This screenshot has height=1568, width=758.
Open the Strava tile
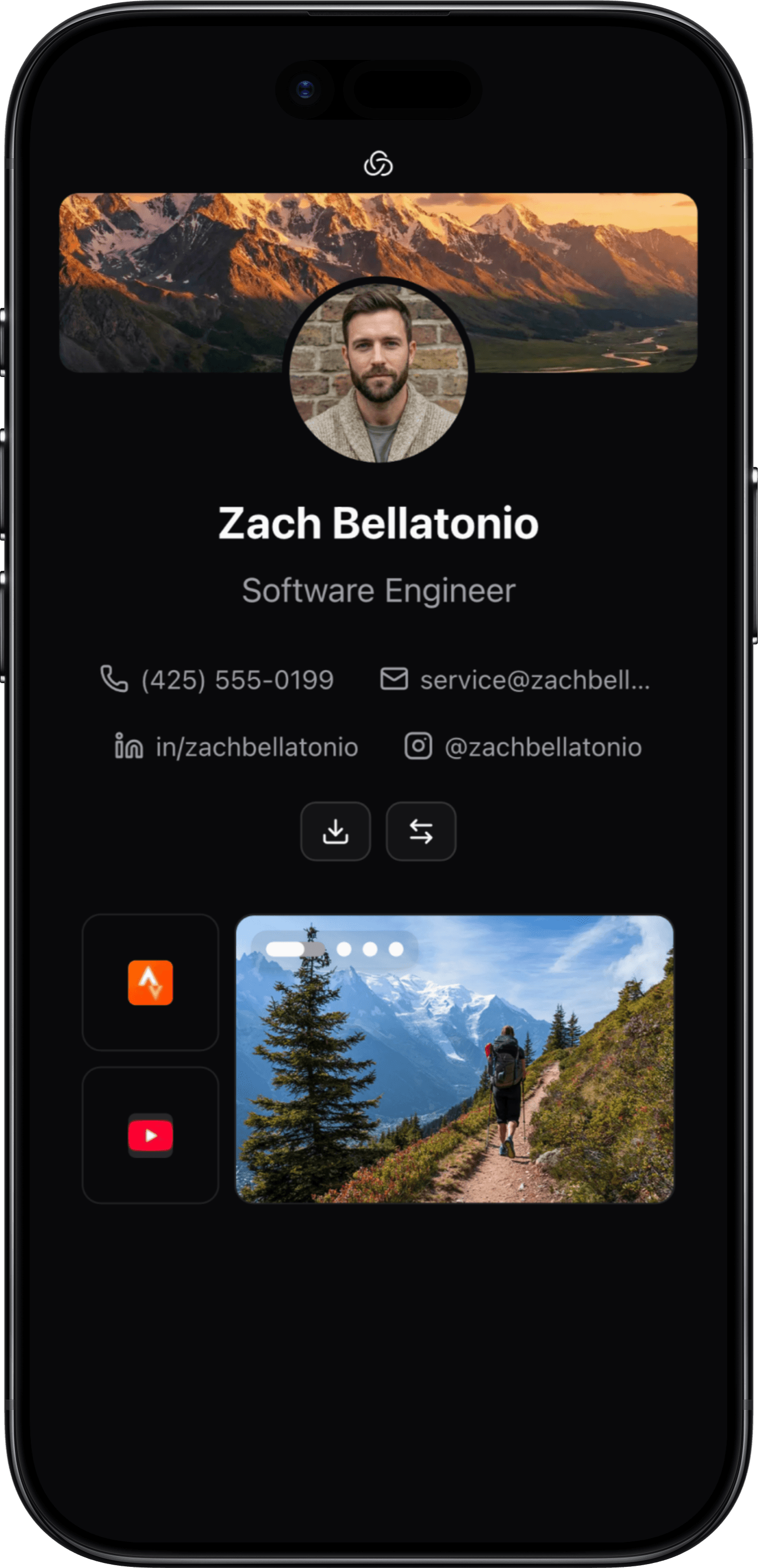(x=150, y=982)
